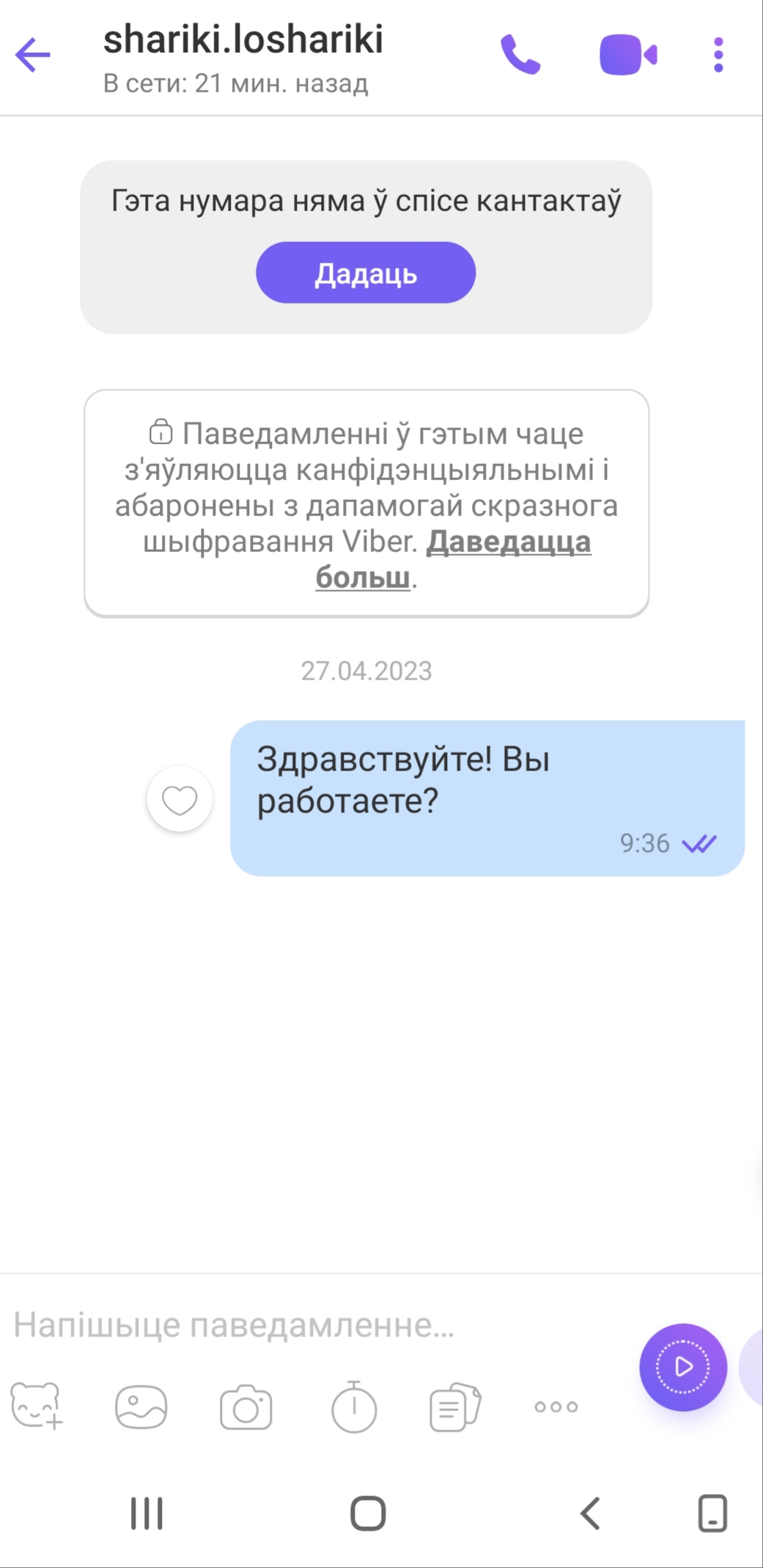The width and height of the screenshot is (763, 1568).
Task: Open the sticker and emoji picker
Action: [37, 1406]
